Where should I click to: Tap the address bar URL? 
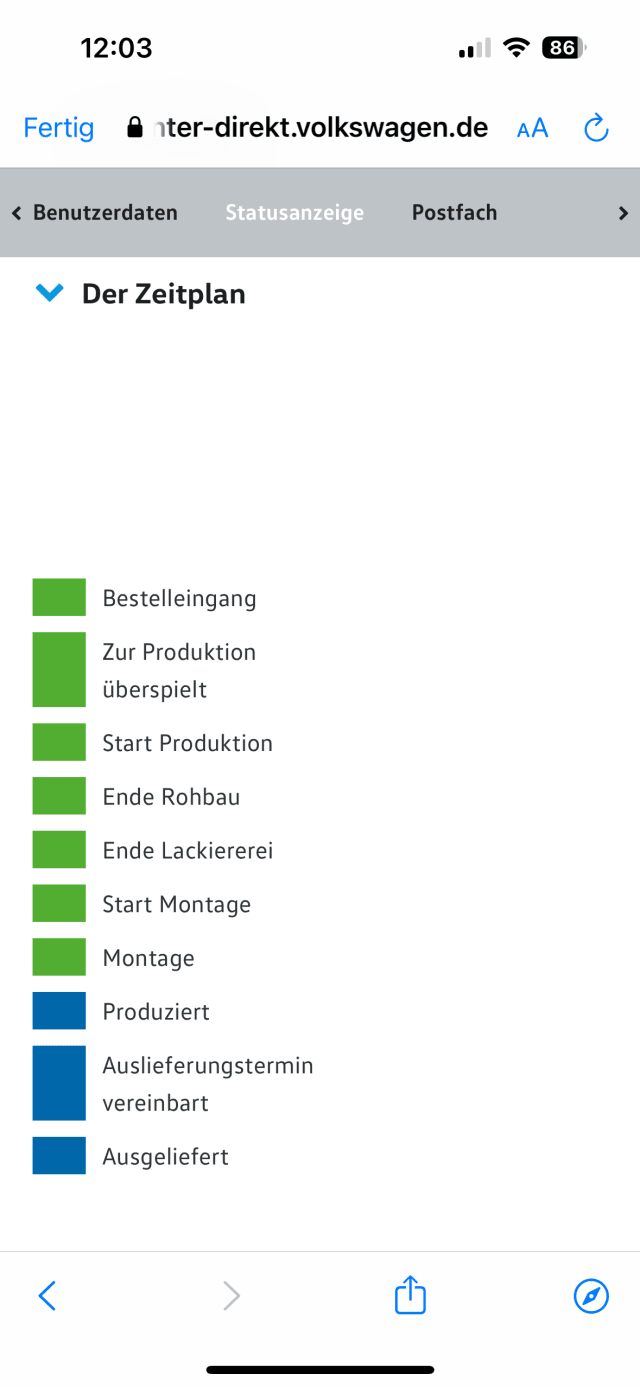[x=308, y=128]
